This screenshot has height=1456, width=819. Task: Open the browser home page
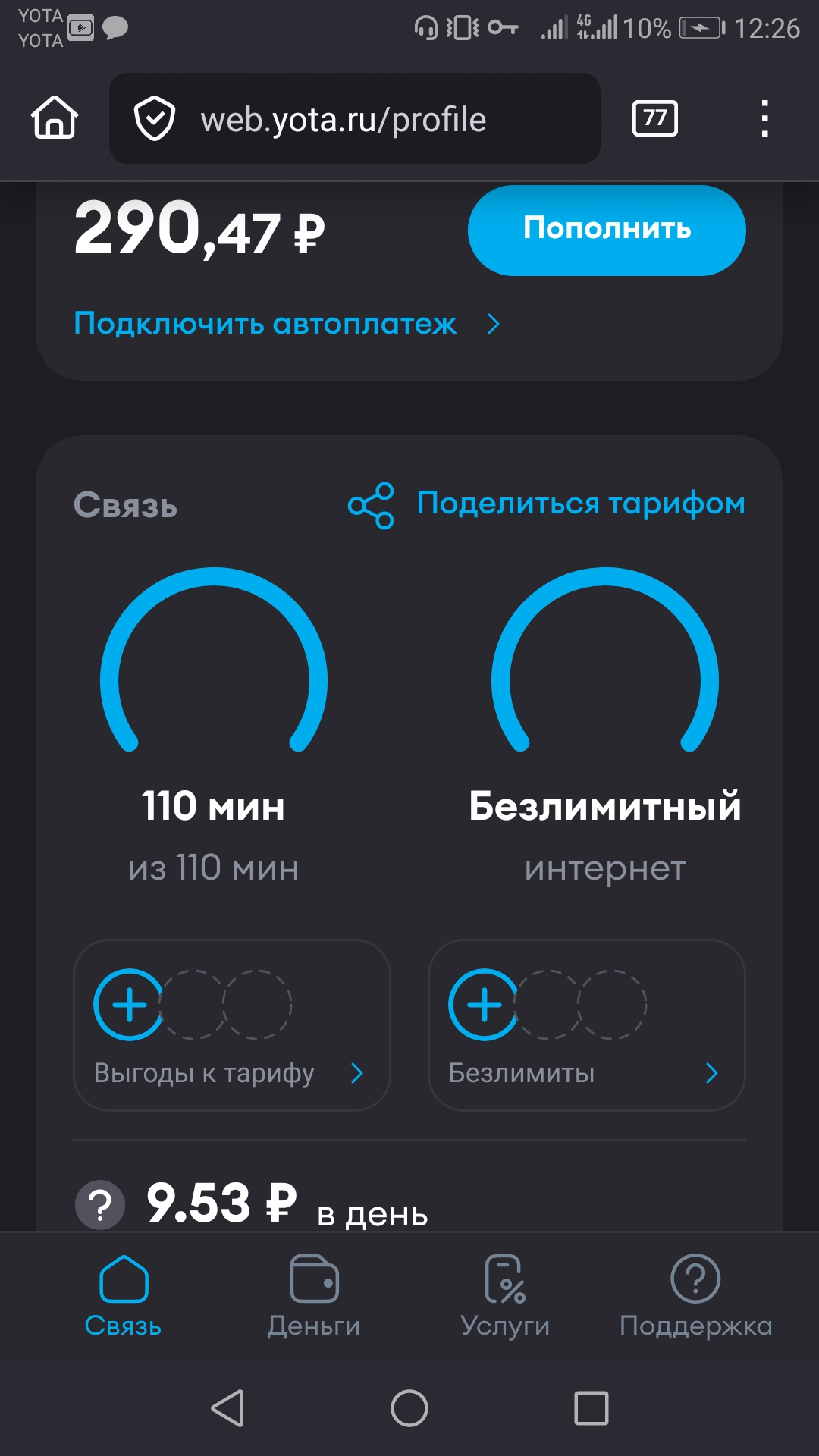point(55,118)
